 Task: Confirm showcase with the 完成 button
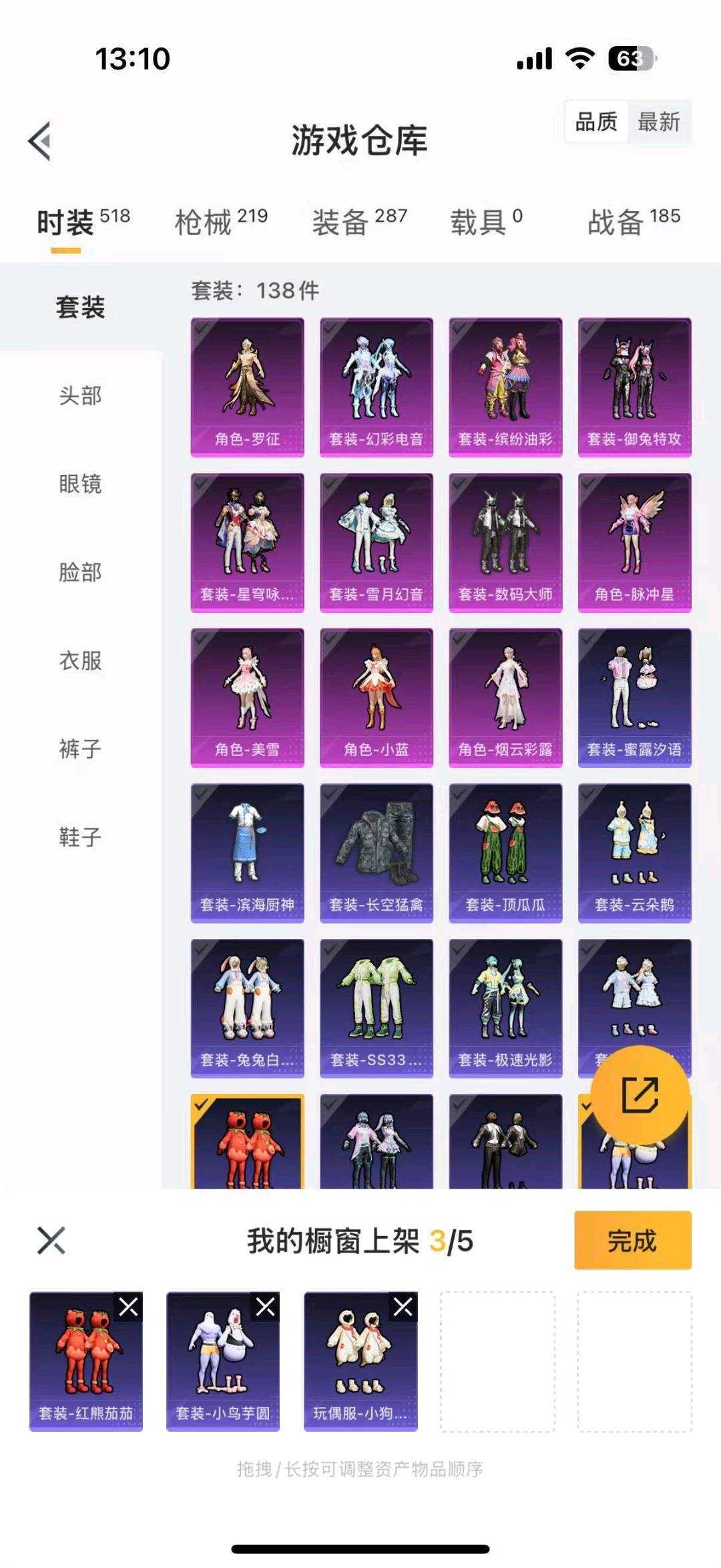633,1240
